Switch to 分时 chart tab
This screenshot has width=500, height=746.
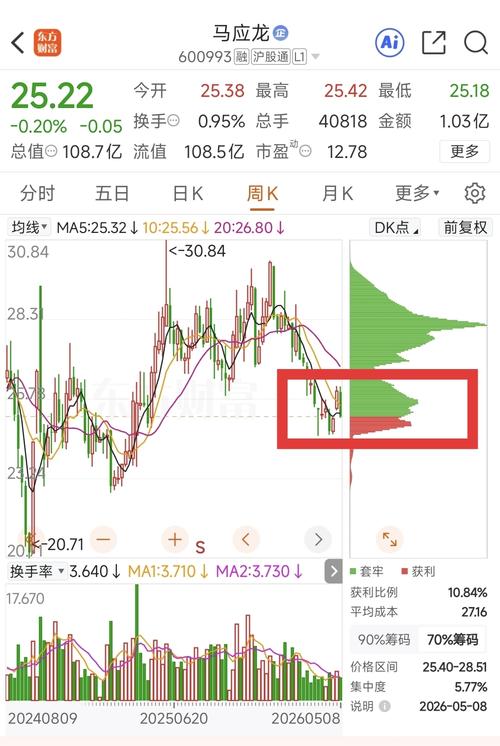(x=38, y=194)
